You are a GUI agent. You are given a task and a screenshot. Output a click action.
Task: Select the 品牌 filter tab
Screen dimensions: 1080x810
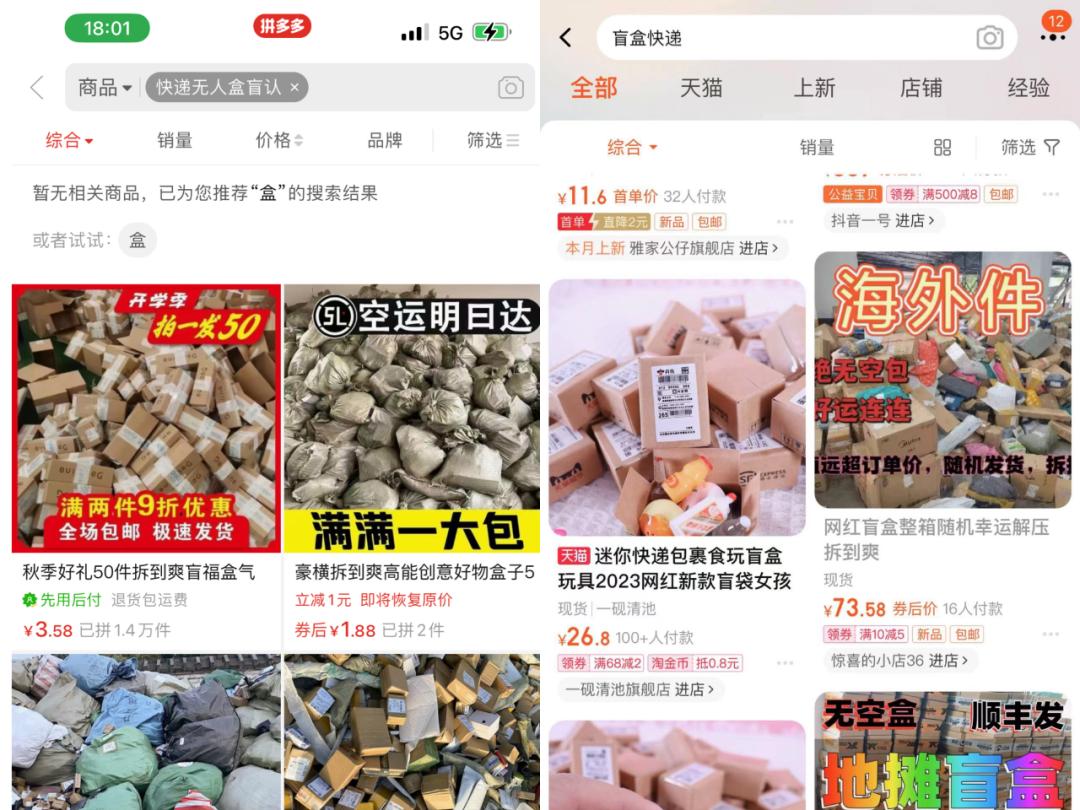[x=384, y=140]
